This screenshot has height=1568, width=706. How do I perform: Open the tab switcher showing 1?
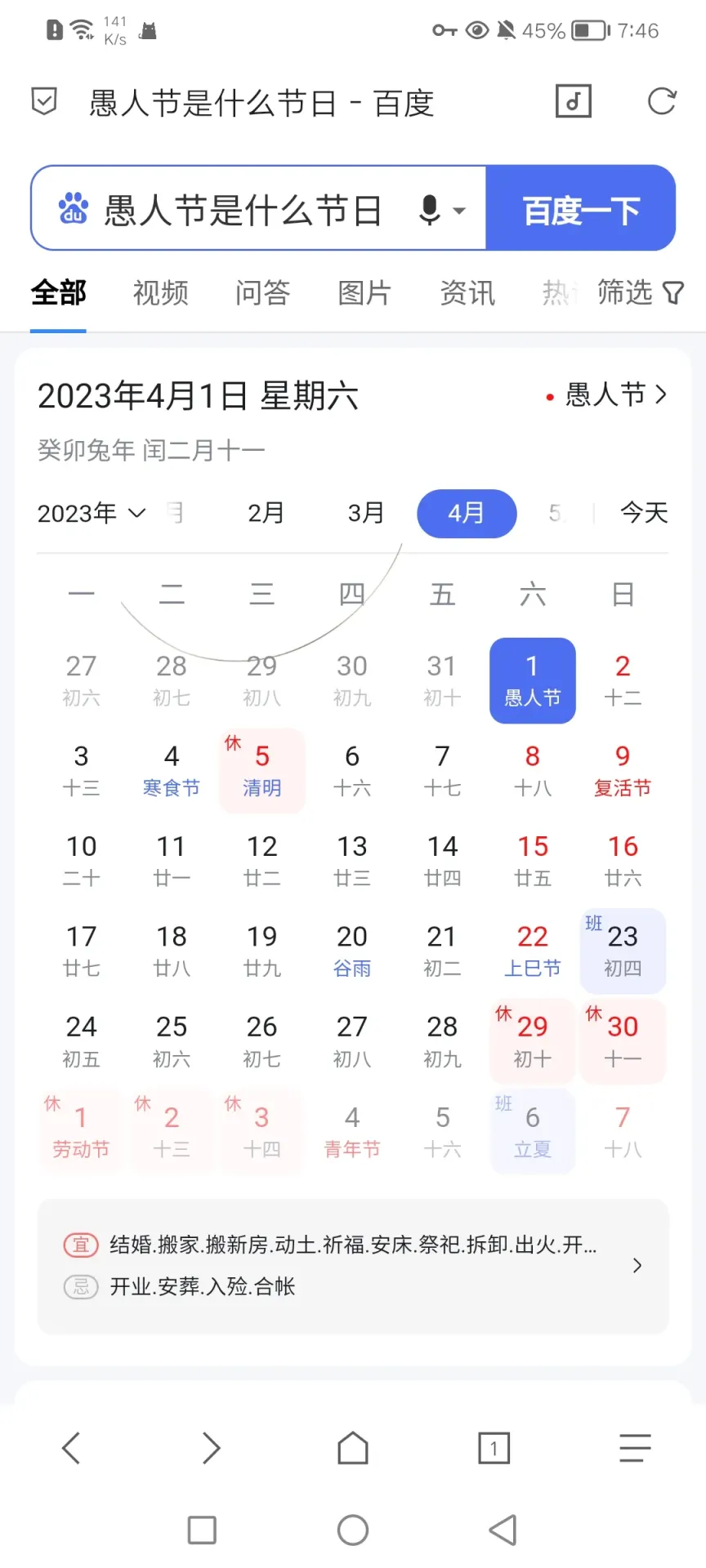tap(494, 1448)
